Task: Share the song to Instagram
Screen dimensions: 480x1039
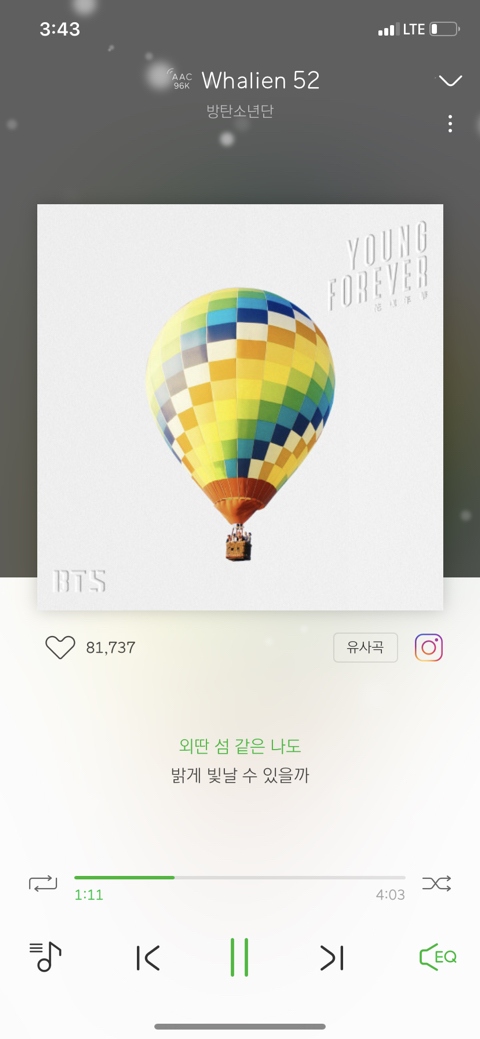Action: tap(429, 647)
